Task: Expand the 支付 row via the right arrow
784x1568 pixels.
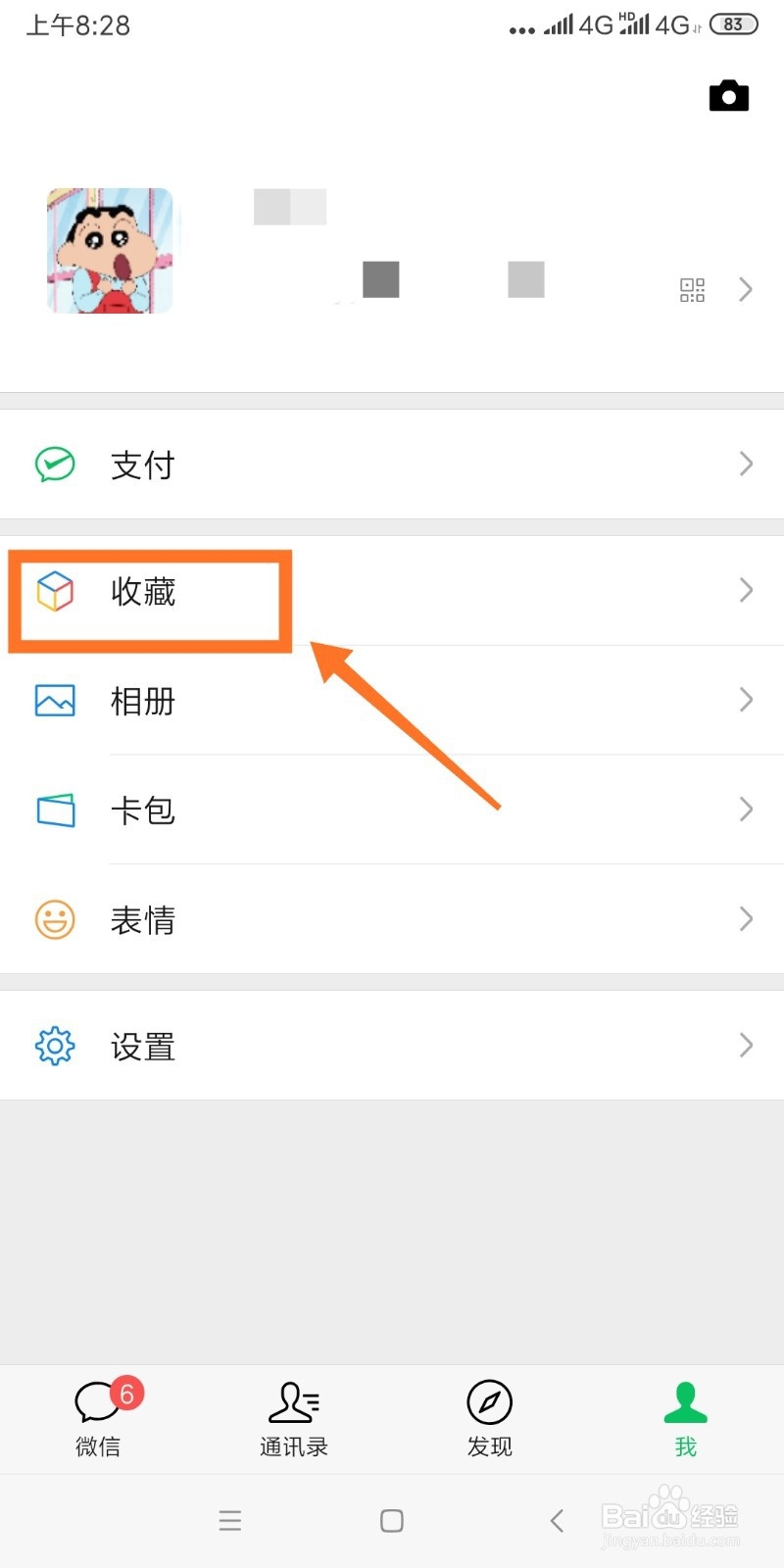Action: point(745,465)
